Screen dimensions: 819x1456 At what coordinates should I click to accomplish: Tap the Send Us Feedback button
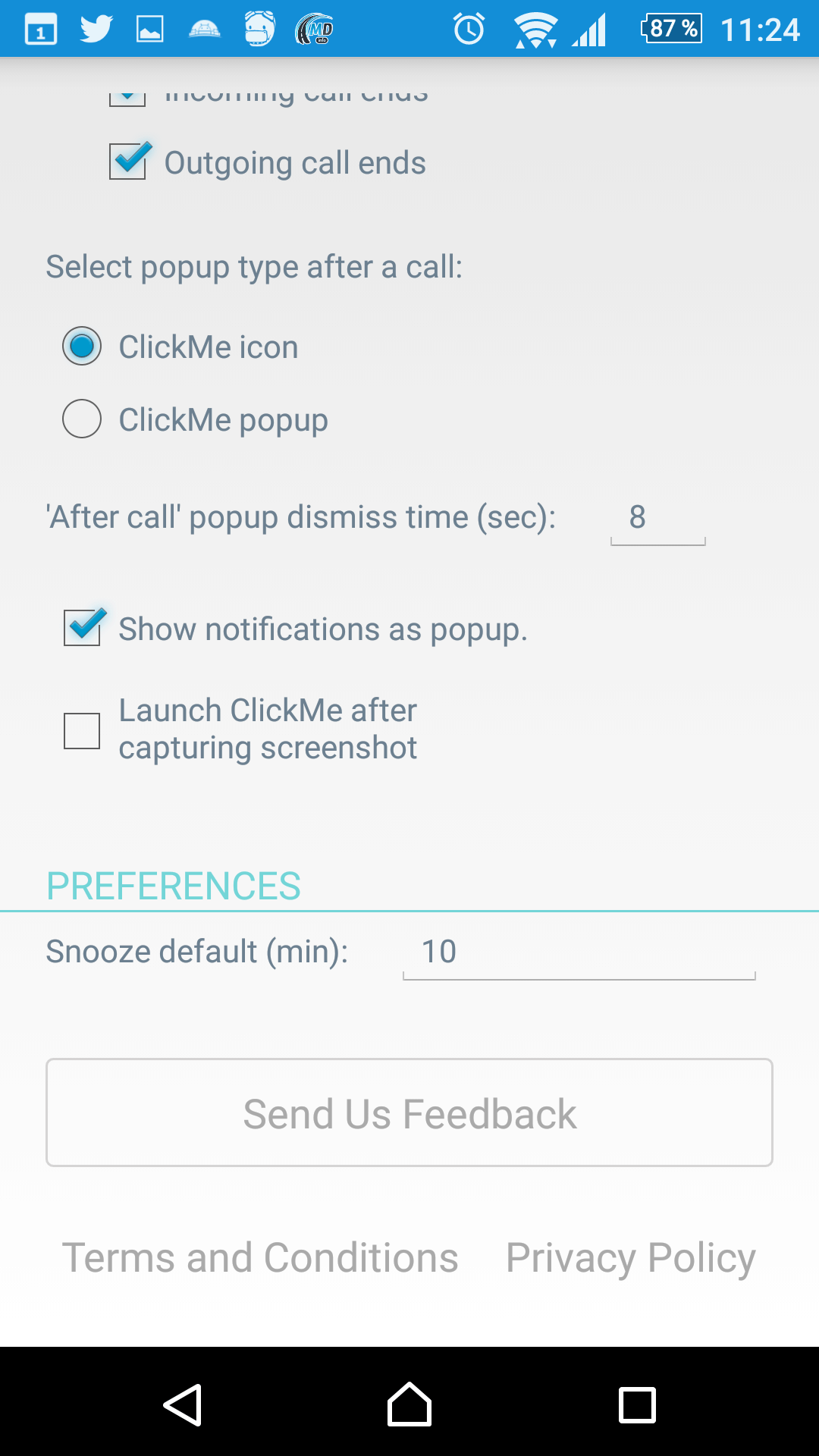[409, 1112]
